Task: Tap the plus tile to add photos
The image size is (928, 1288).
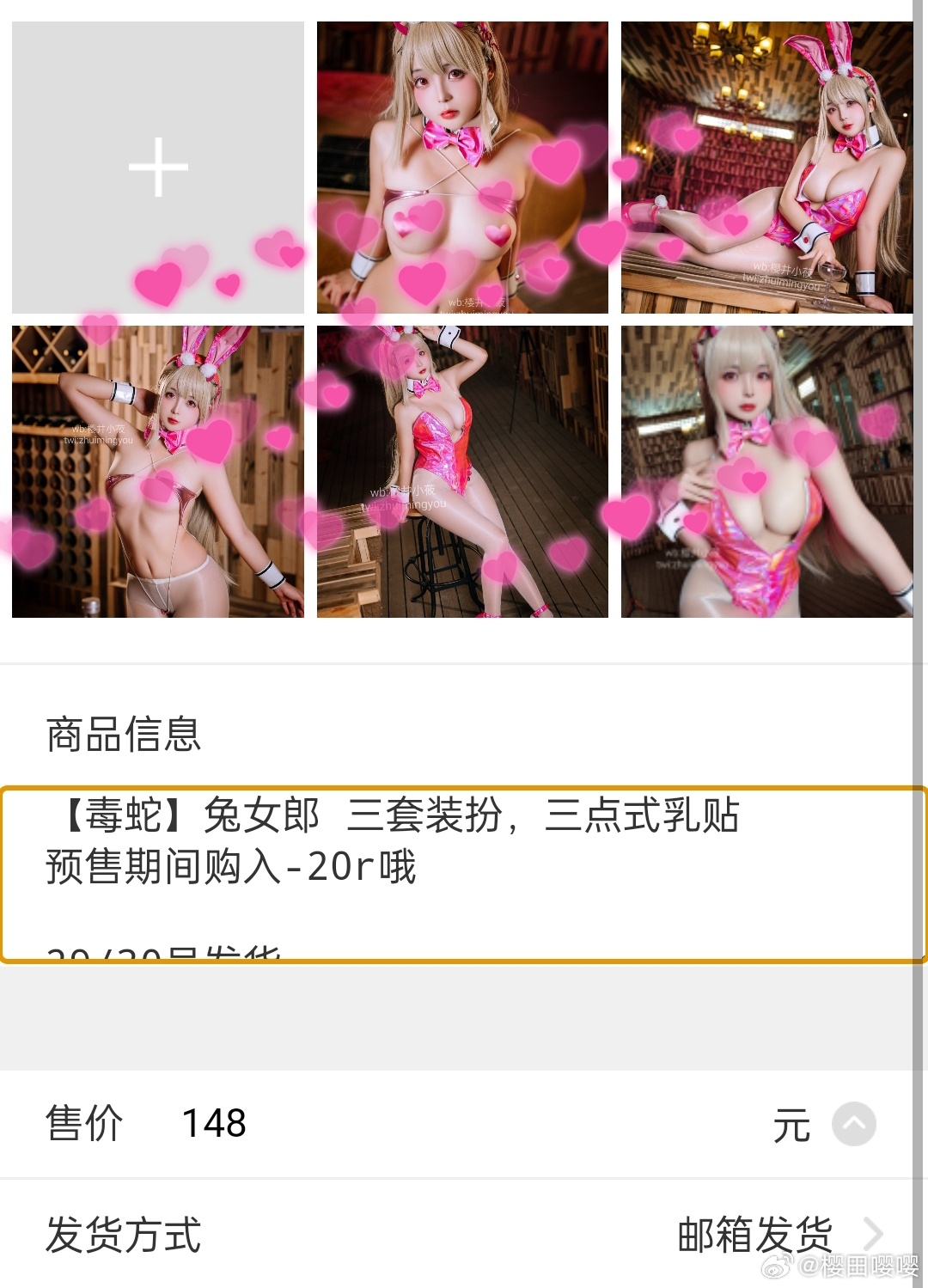Action: pos(158,167)
